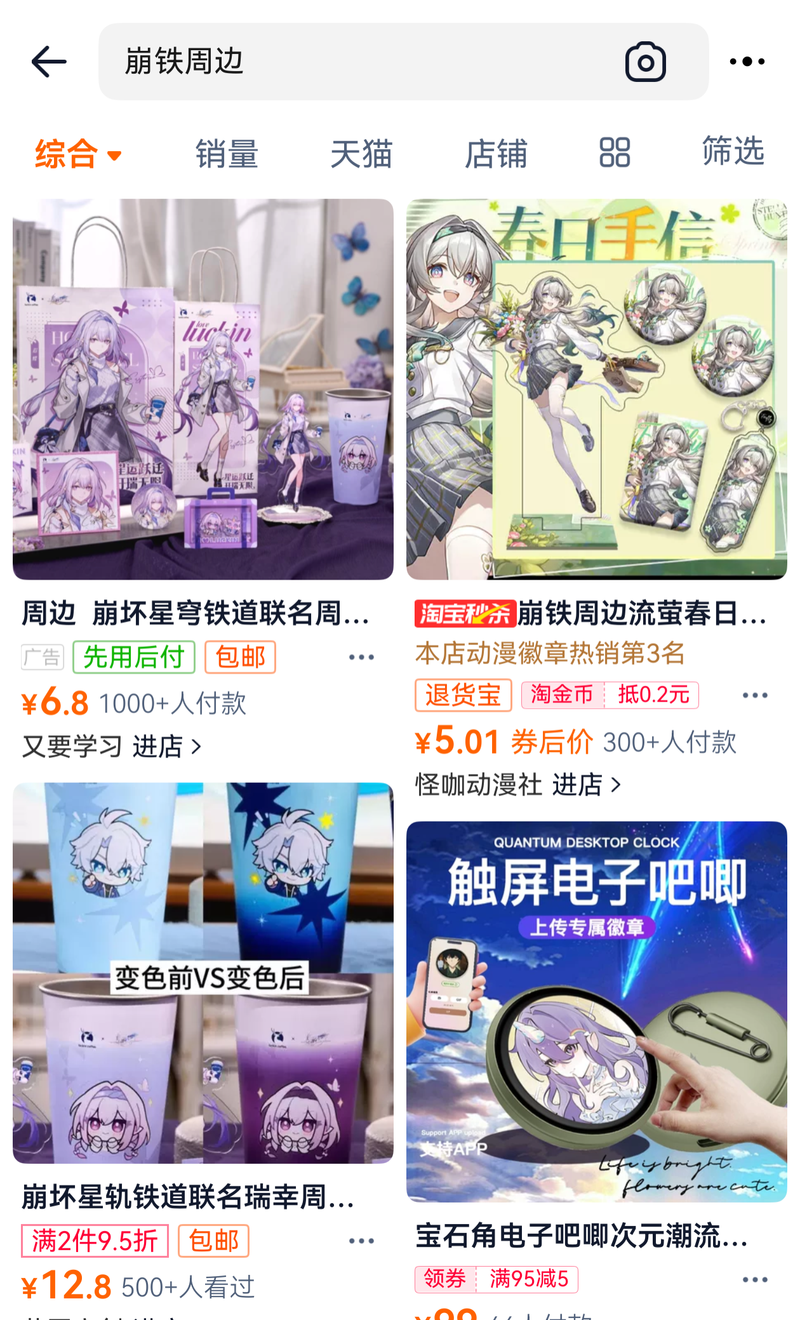Switch to the 店铺 tab

[496, 153]
